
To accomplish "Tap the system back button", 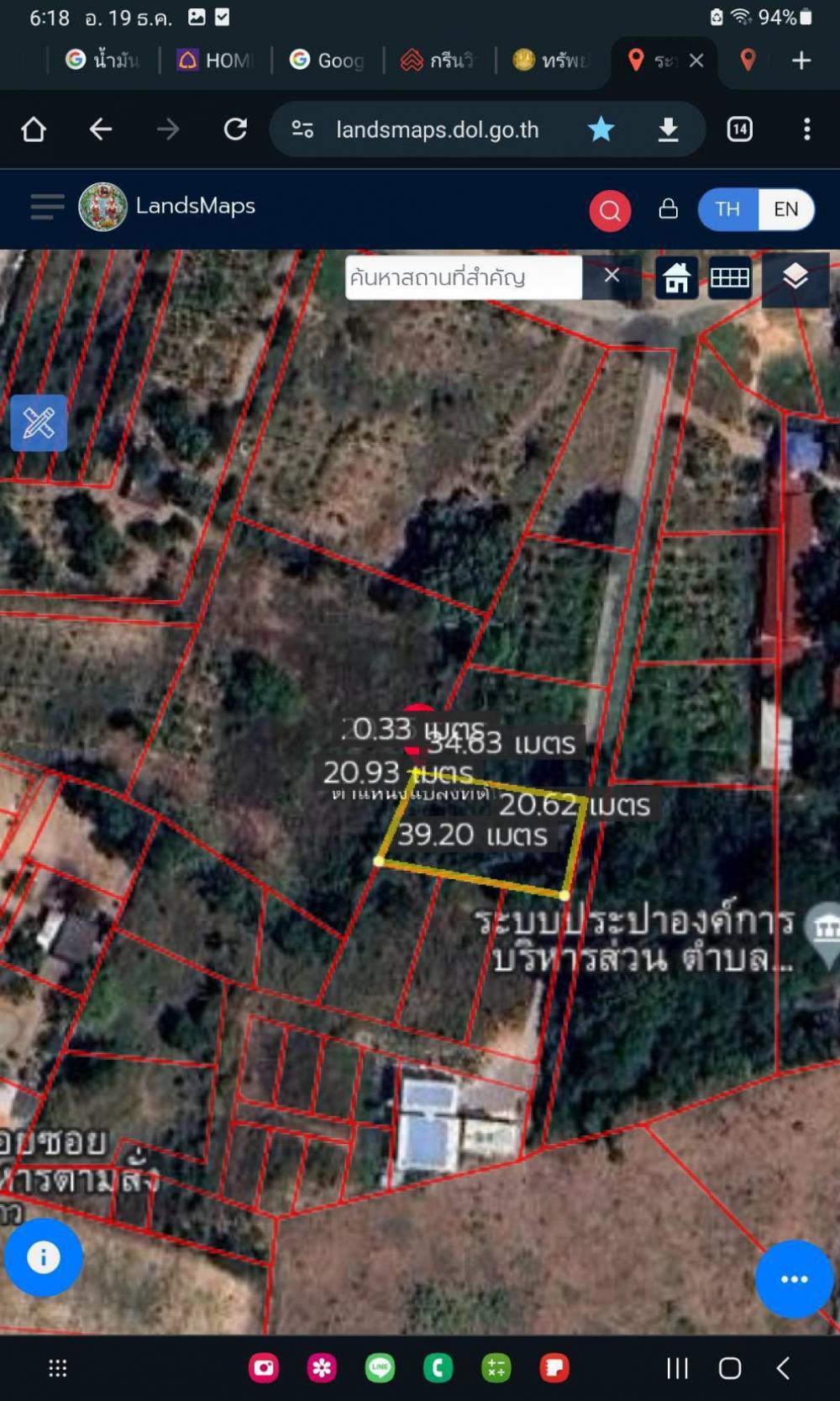I will (x=783, y=1368).
